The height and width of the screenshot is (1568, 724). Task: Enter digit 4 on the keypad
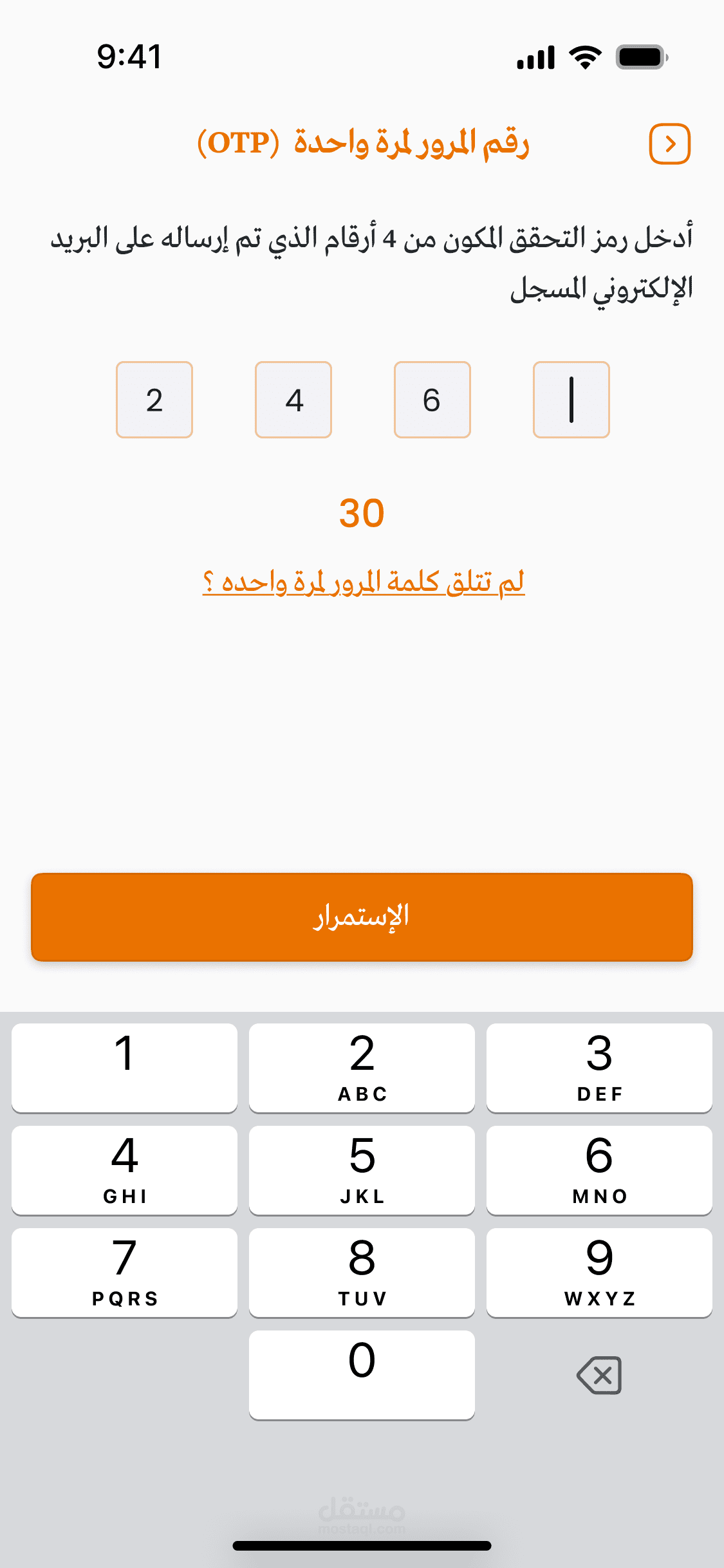pos(124,1170)
